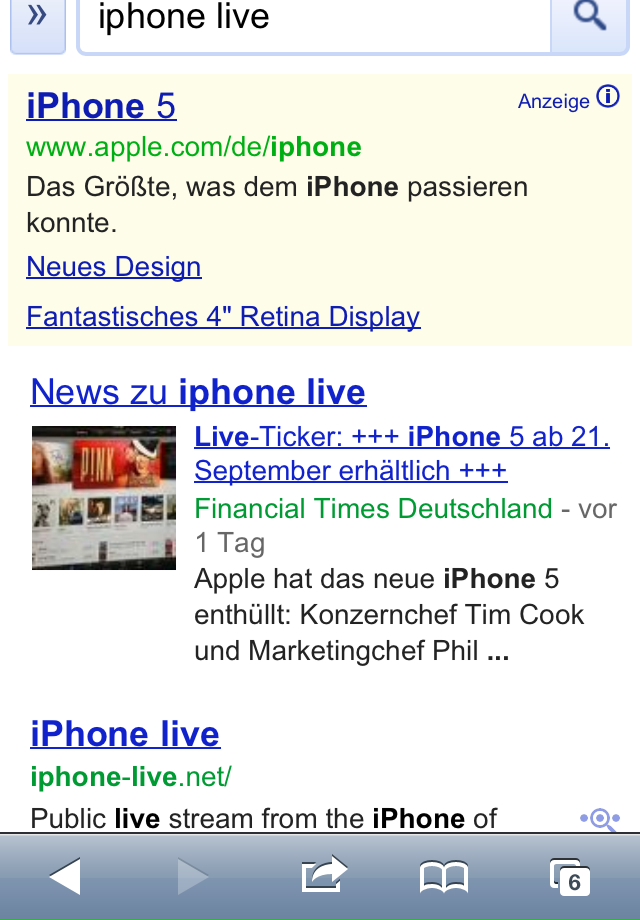This screenshot has height=920, width=640.
Task: Preview the iphone-live.net result via the magnifier icon
Action: click(600, 819)
